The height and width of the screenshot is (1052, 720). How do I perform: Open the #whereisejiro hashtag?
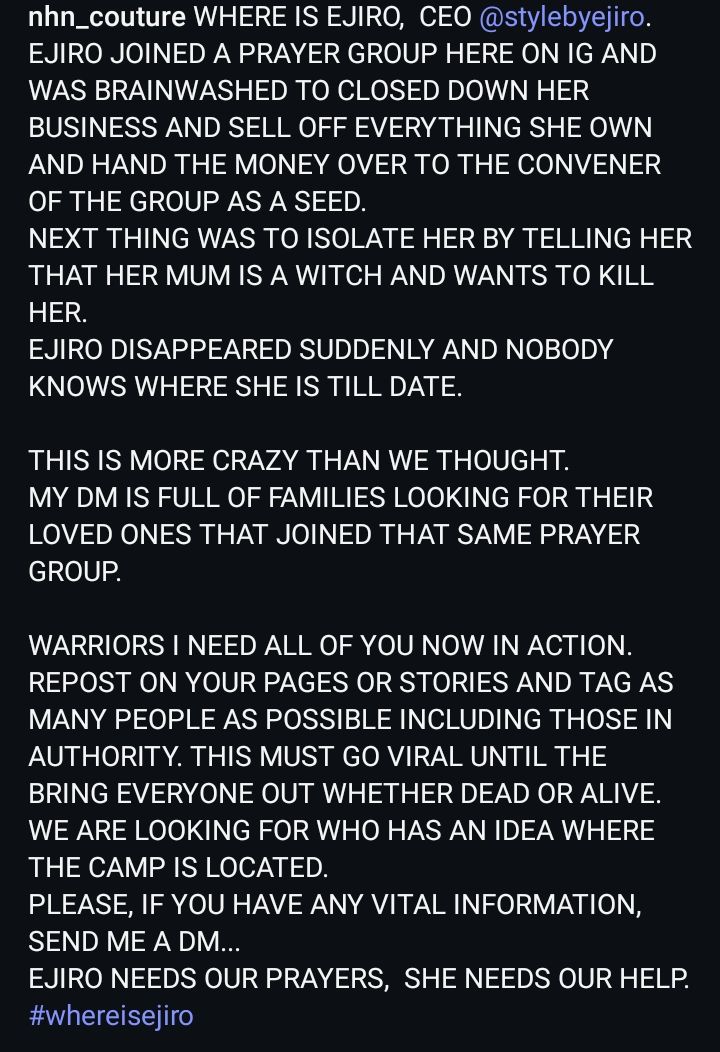[x=111, y=1016]
